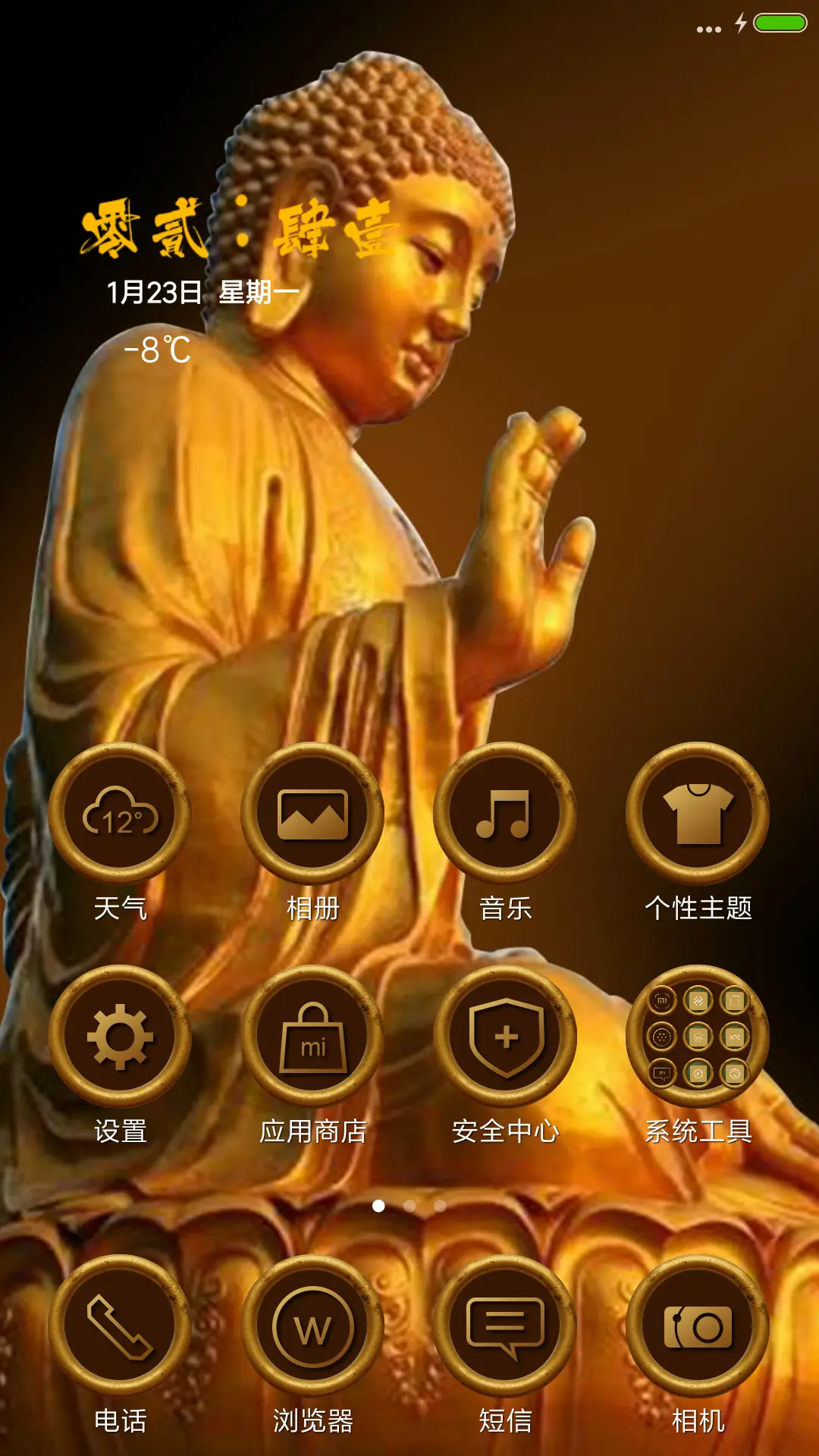Open 安全中心 security center
Viewport: 819px width, 1456px height.
coord(505,1037)
